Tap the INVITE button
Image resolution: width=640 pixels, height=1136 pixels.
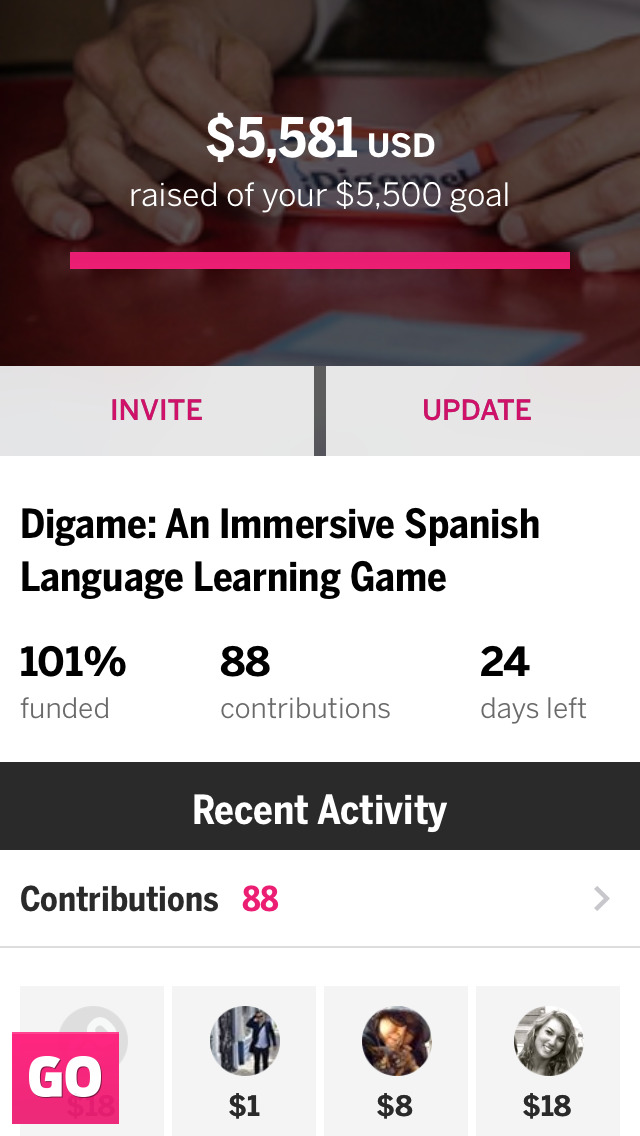click(x=157, y=410)
